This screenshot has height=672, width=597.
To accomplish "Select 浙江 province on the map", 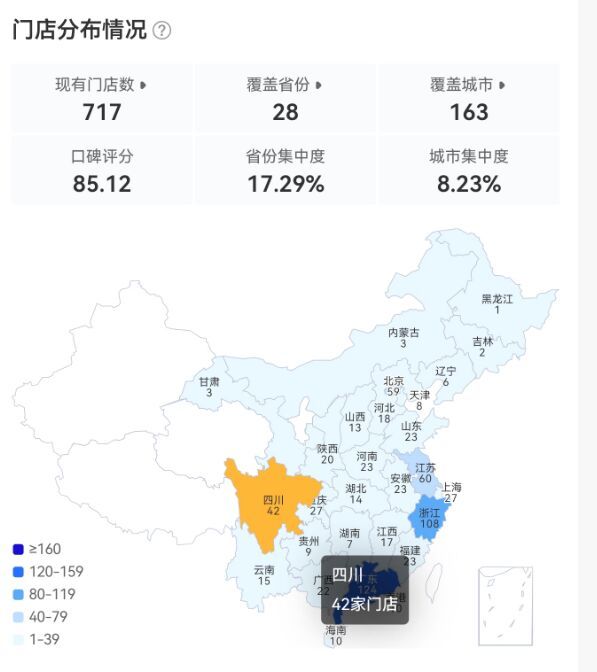I will 429,518.
